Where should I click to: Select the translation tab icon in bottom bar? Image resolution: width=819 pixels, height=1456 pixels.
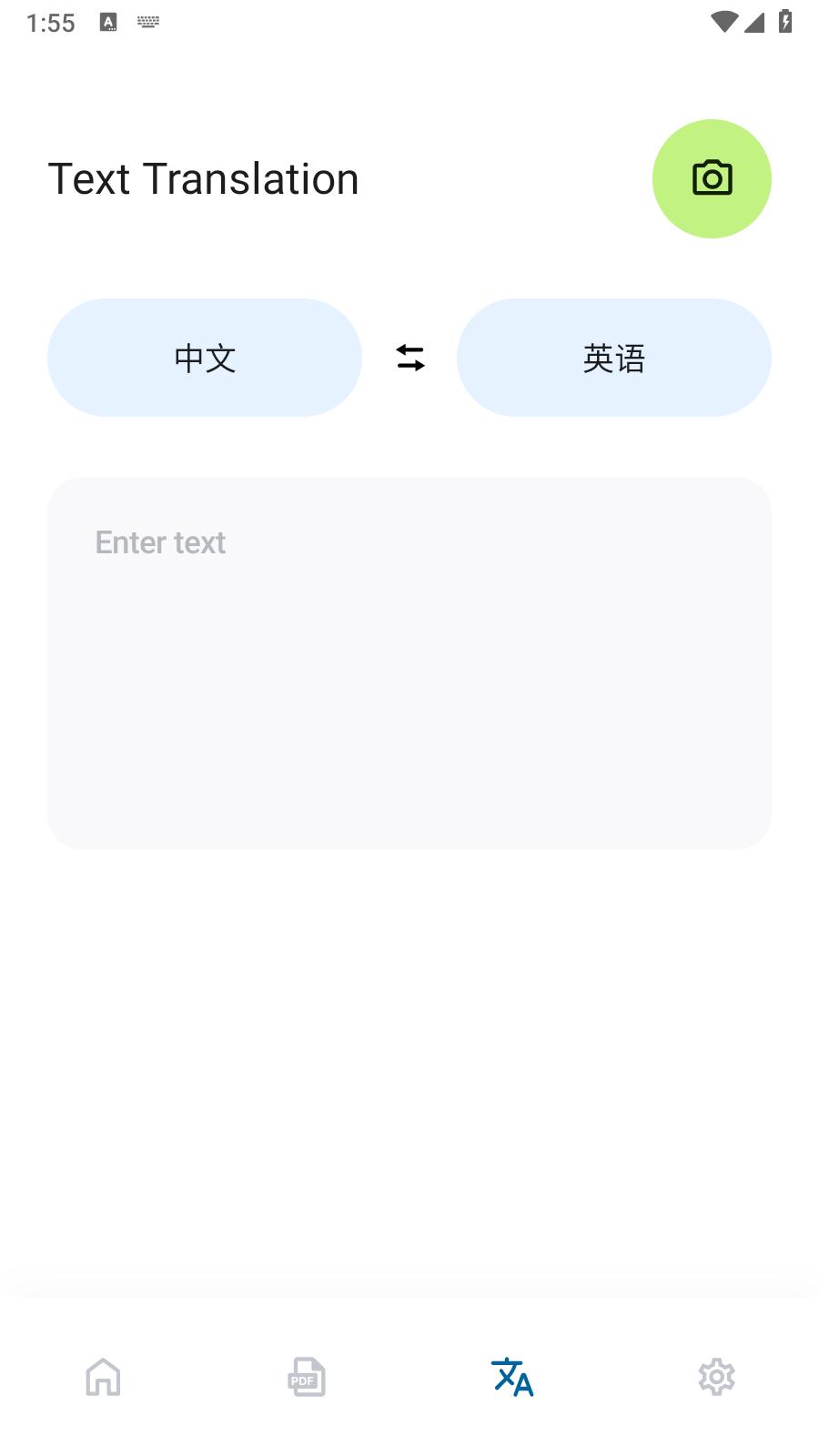[x=511, y=1377]
